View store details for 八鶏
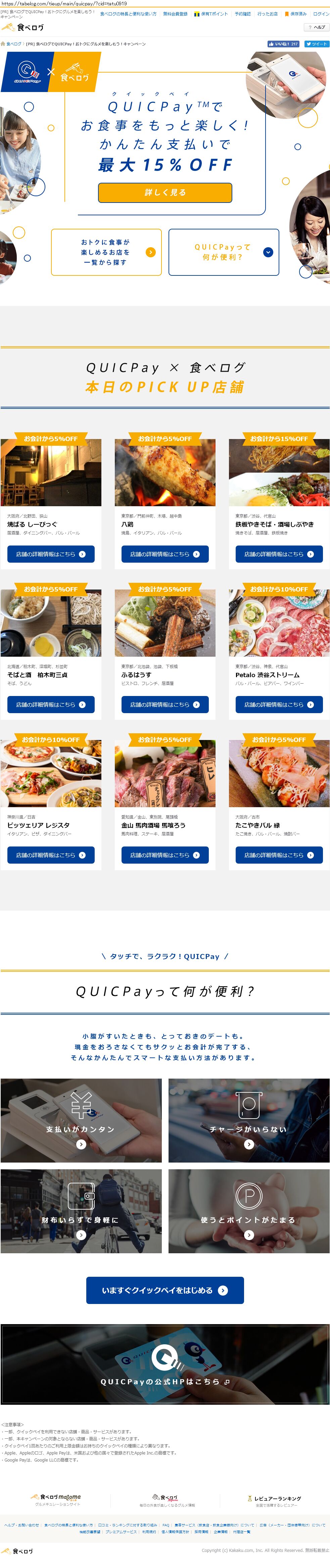 pyautogui.click(x=164, y=555)
